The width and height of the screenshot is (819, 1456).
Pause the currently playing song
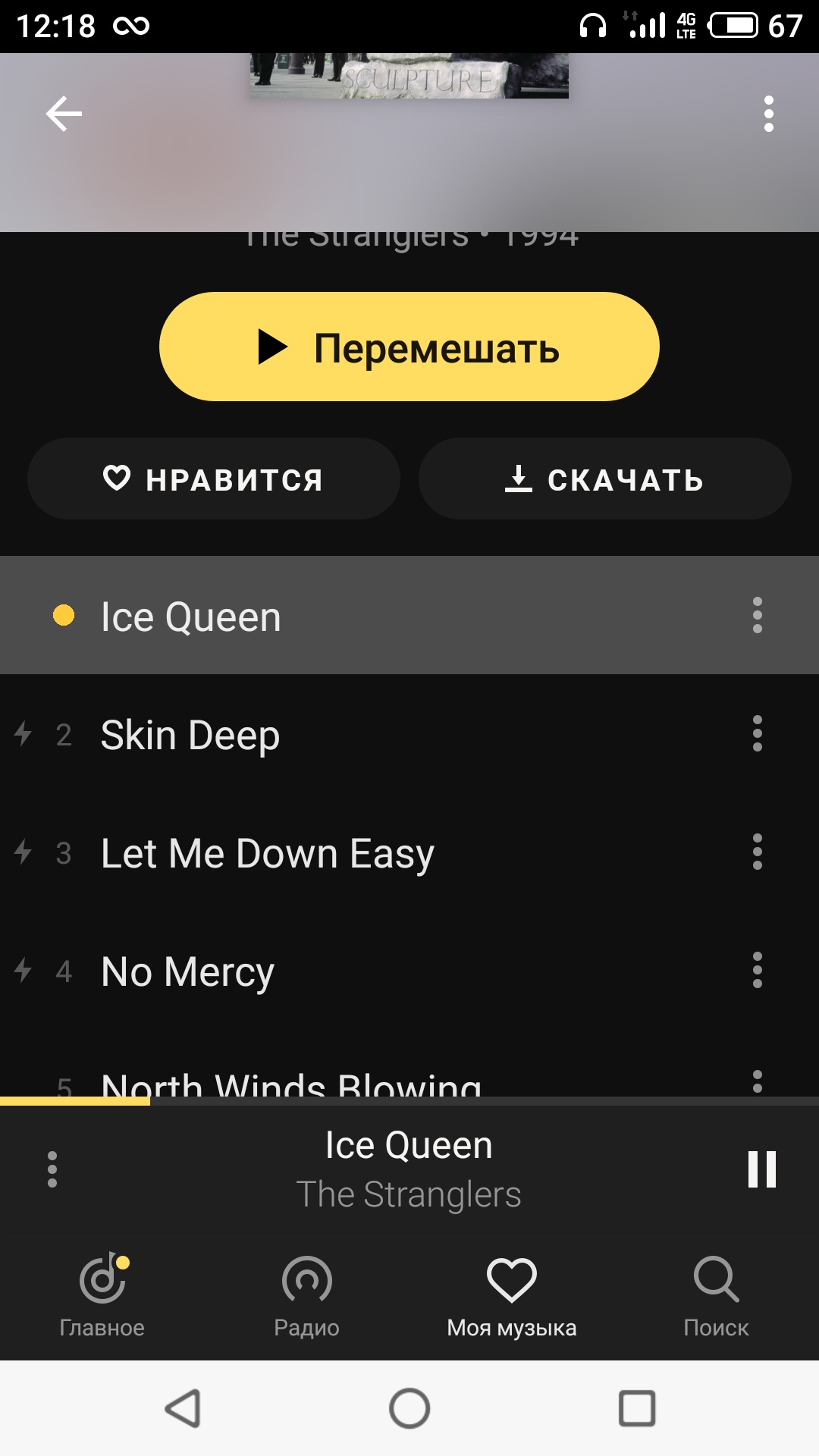coord(761,1169)
